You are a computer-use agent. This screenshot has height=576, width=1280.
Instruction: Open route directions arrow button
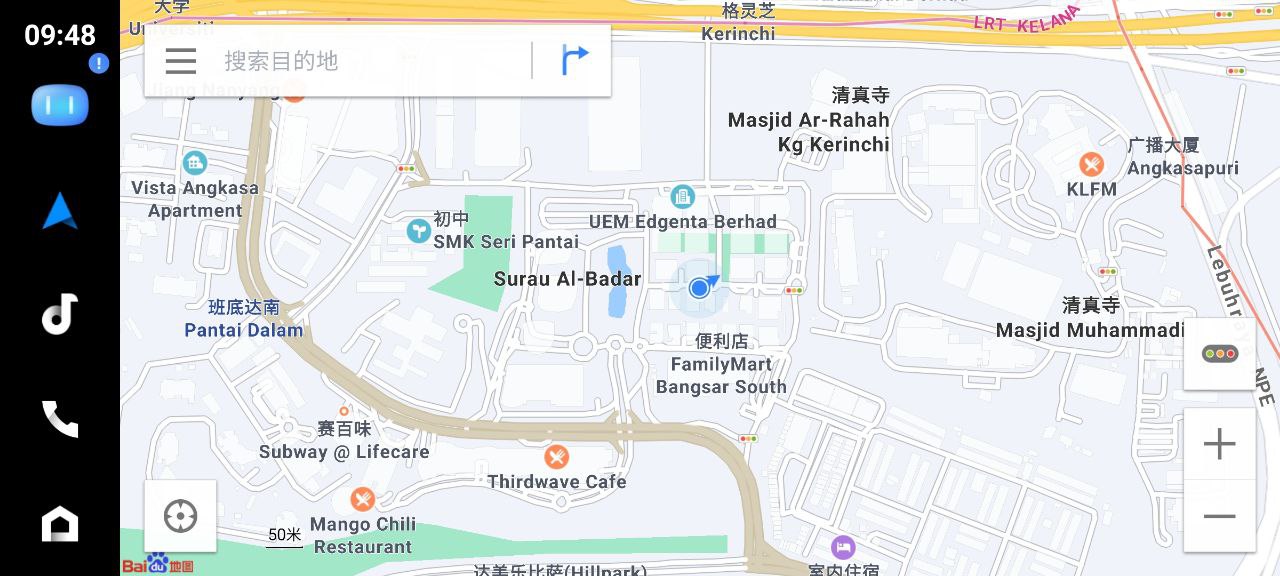click(574, 60)
